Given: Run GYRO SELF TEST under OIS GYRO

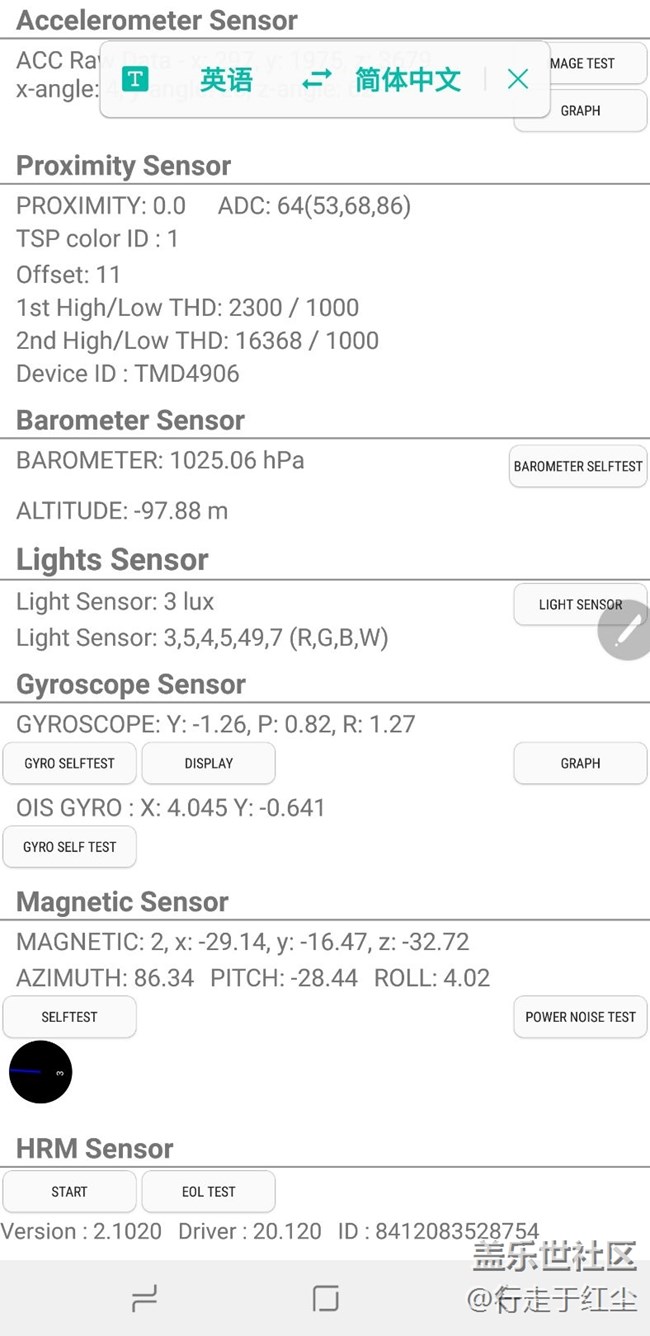Looking at the screenshot, I should point(69,846).
